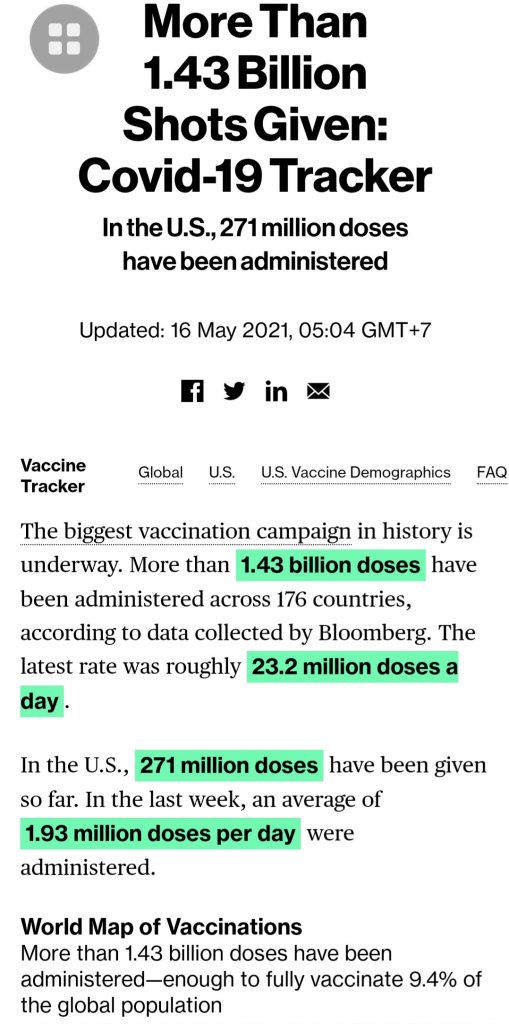Share article on Twitter

tap(233, 391)
